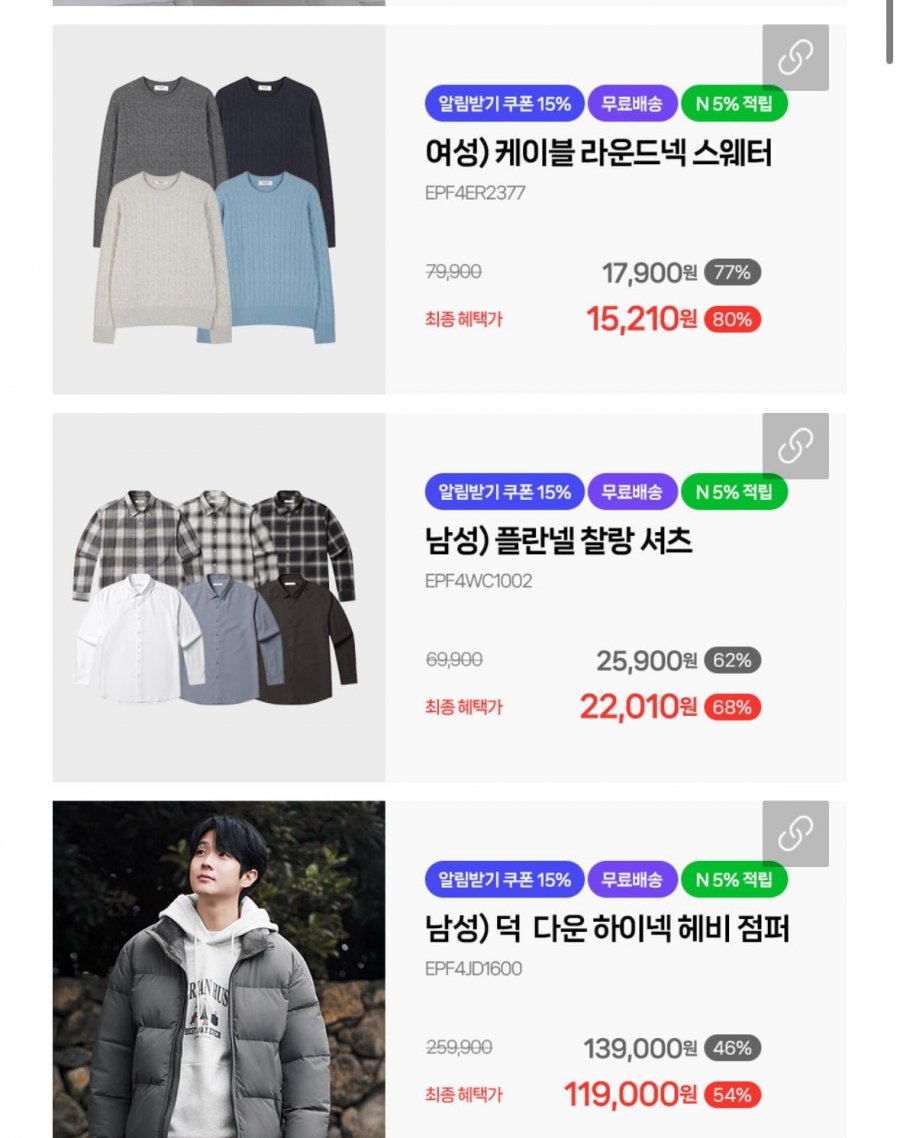Open the 남성) 플란넬 찰랑 셔츠 product card
900x1138 pixels.
(558, 541)
